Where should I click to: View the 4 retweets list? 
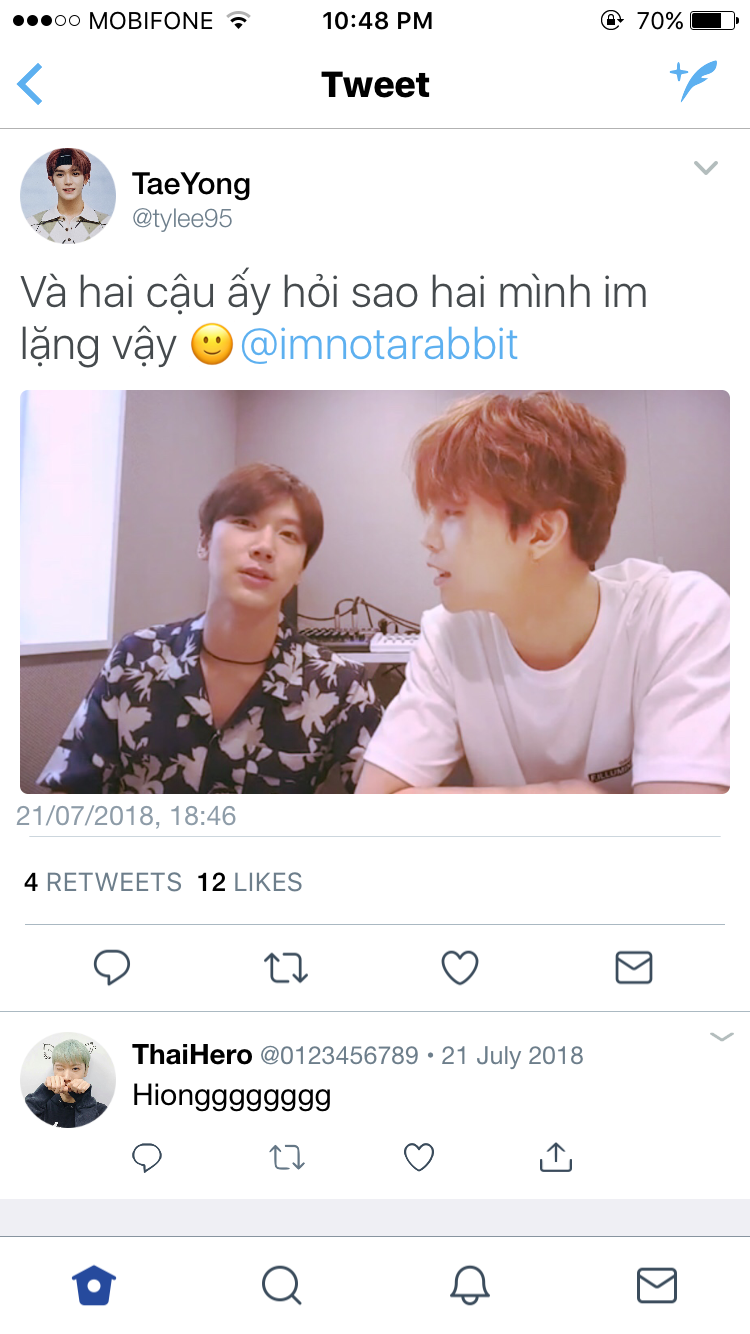pyautogui.click(x=103, y=882)
